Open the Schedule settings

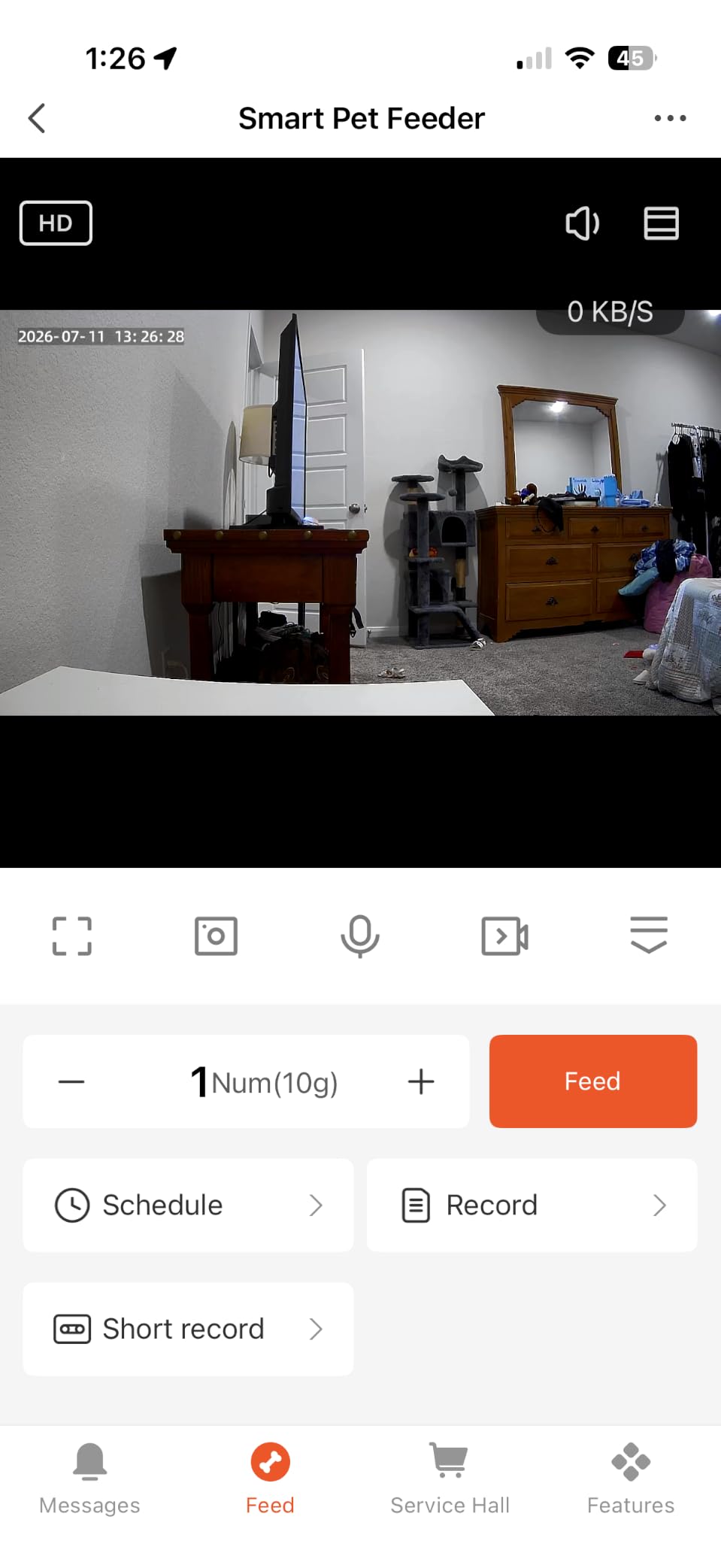click(188, 1206)
